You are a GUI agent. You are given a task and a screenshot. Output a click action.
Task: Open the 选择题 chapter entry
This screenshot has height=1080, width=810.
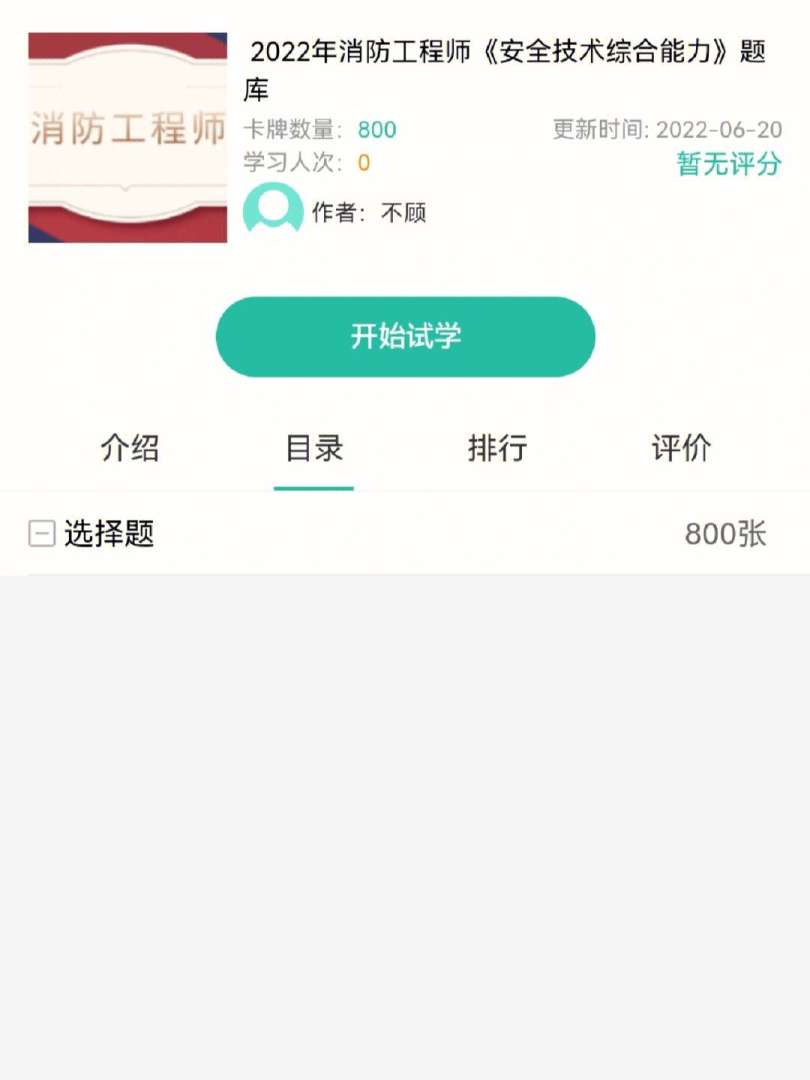(108, 533)
